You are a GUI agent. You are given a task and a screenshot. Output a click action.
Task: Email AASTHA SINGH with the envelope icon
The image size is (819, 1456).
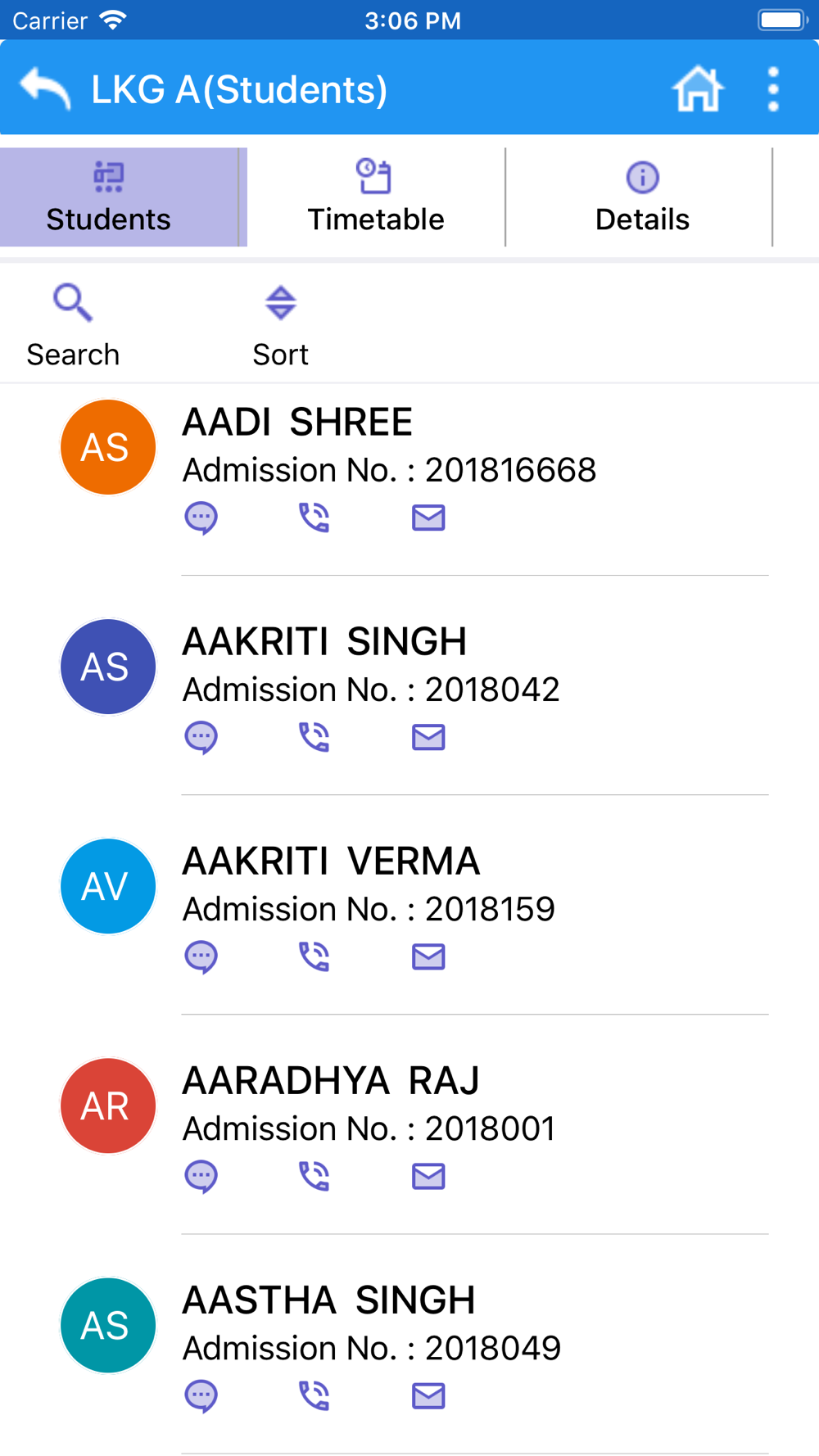click(428, 1395)
